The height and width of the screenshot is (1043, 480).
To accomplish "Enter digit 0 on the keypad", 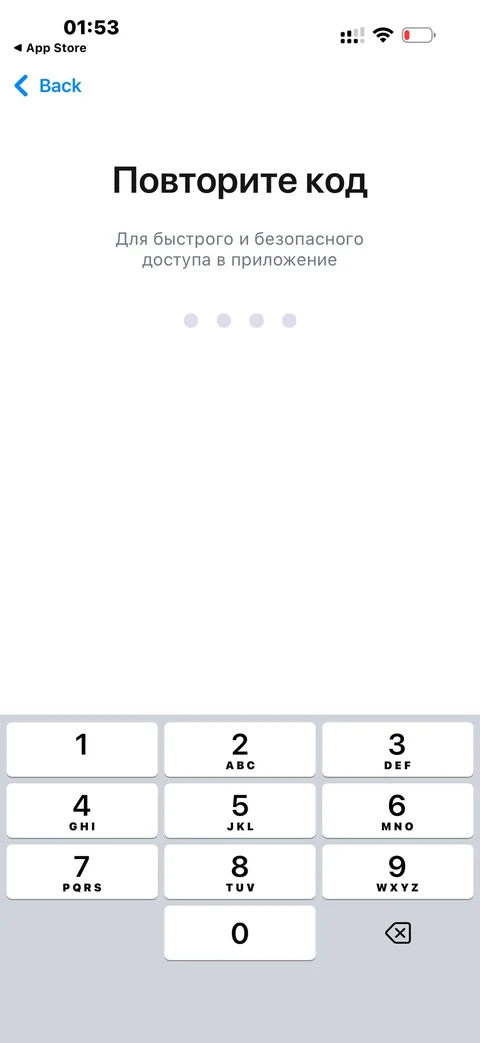I will pos(240,933).
